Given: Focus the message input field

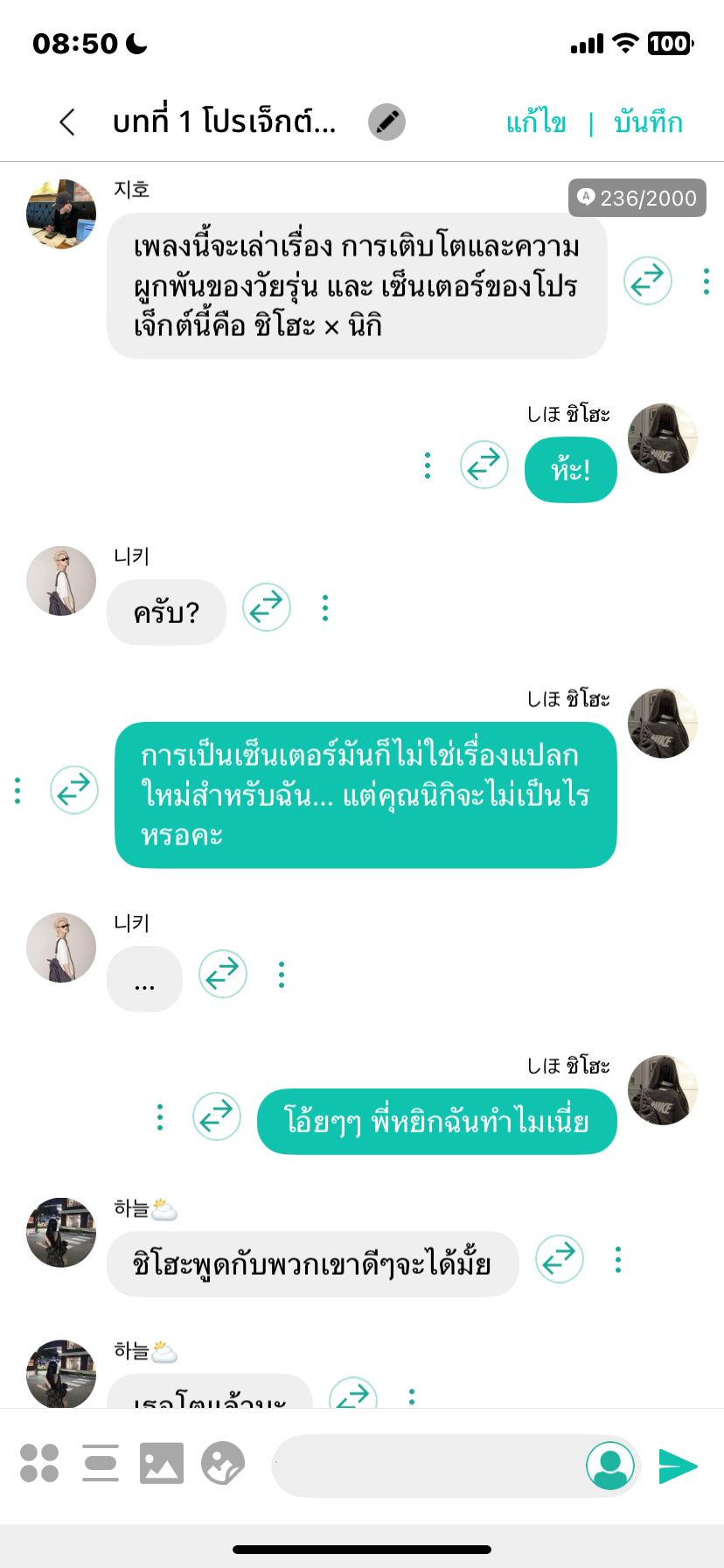Looking at the screenshot, I should pos(428,1465).
